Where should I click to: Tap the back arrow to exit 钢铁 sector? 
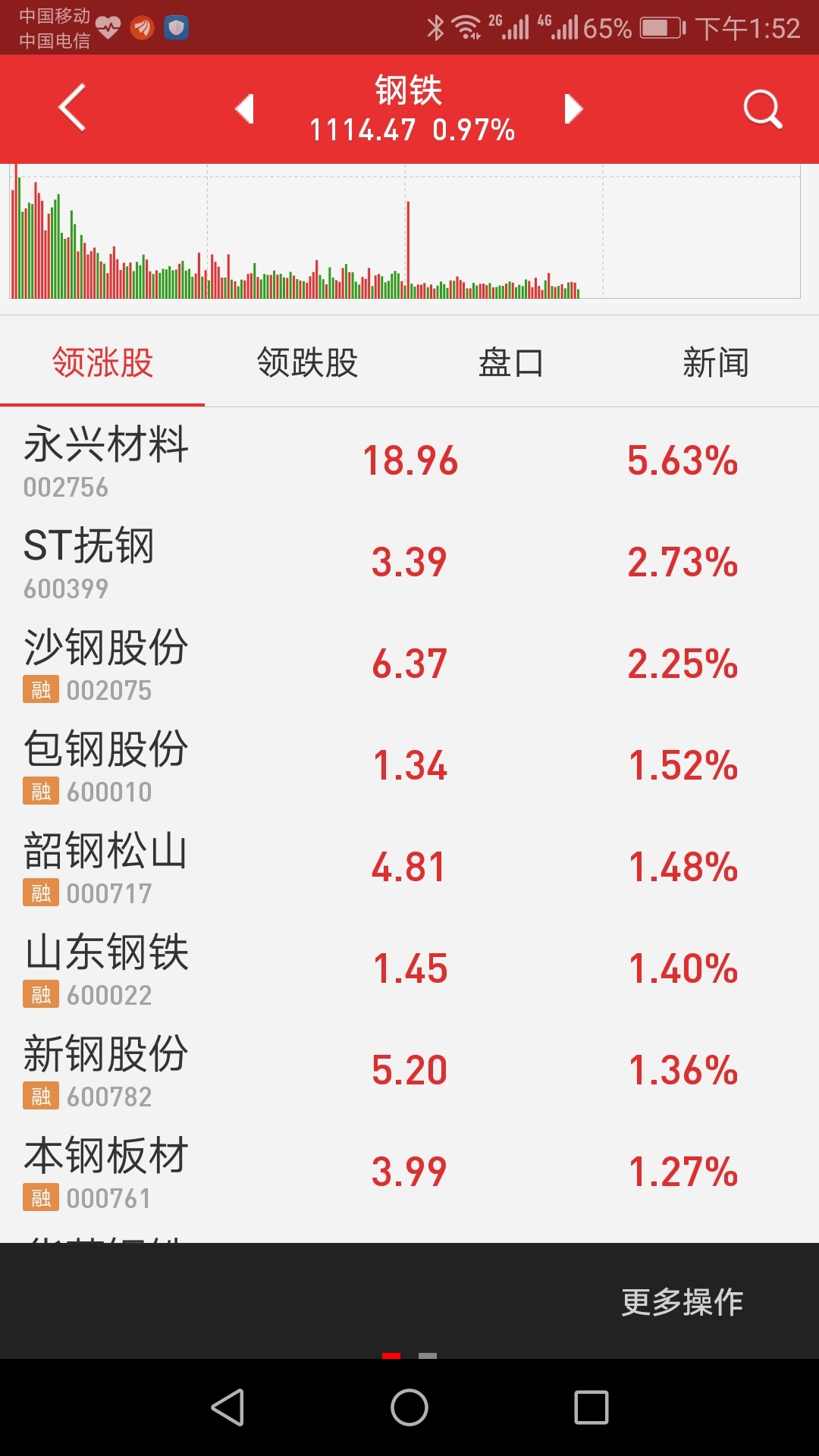coord(71,108)
